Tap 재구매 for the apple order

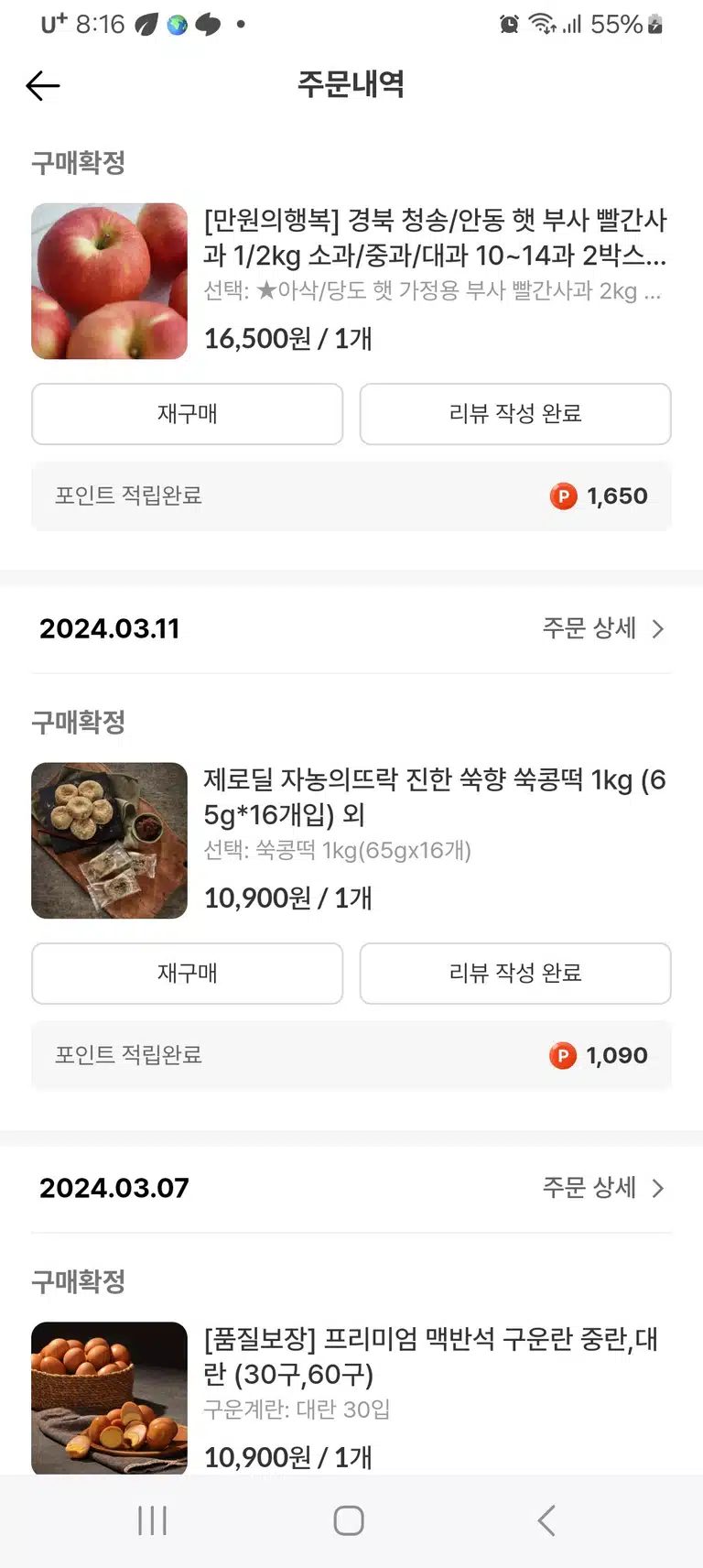click(x=187, y=414)
